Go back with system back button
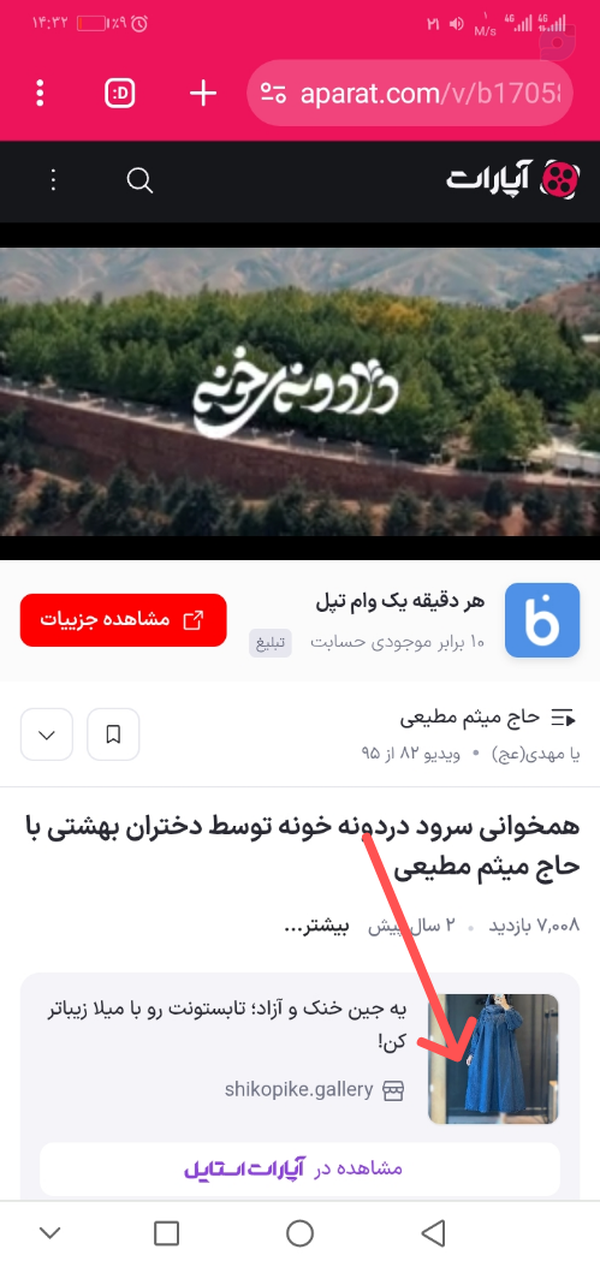Screen dimensions: 600x1267 pyautogui.click(x=433, y=1234)
